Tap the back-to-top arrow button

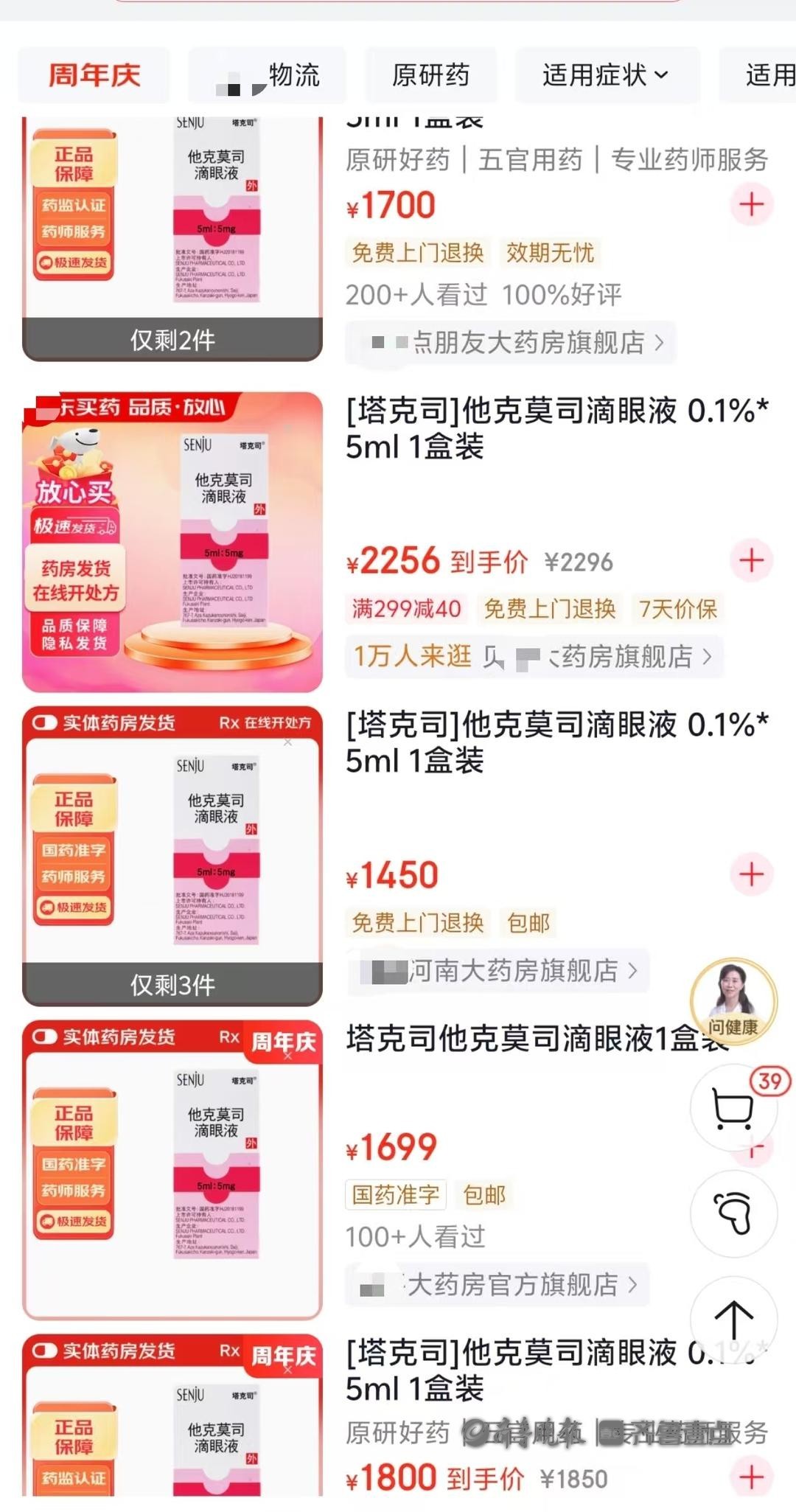pos(733,1320)
